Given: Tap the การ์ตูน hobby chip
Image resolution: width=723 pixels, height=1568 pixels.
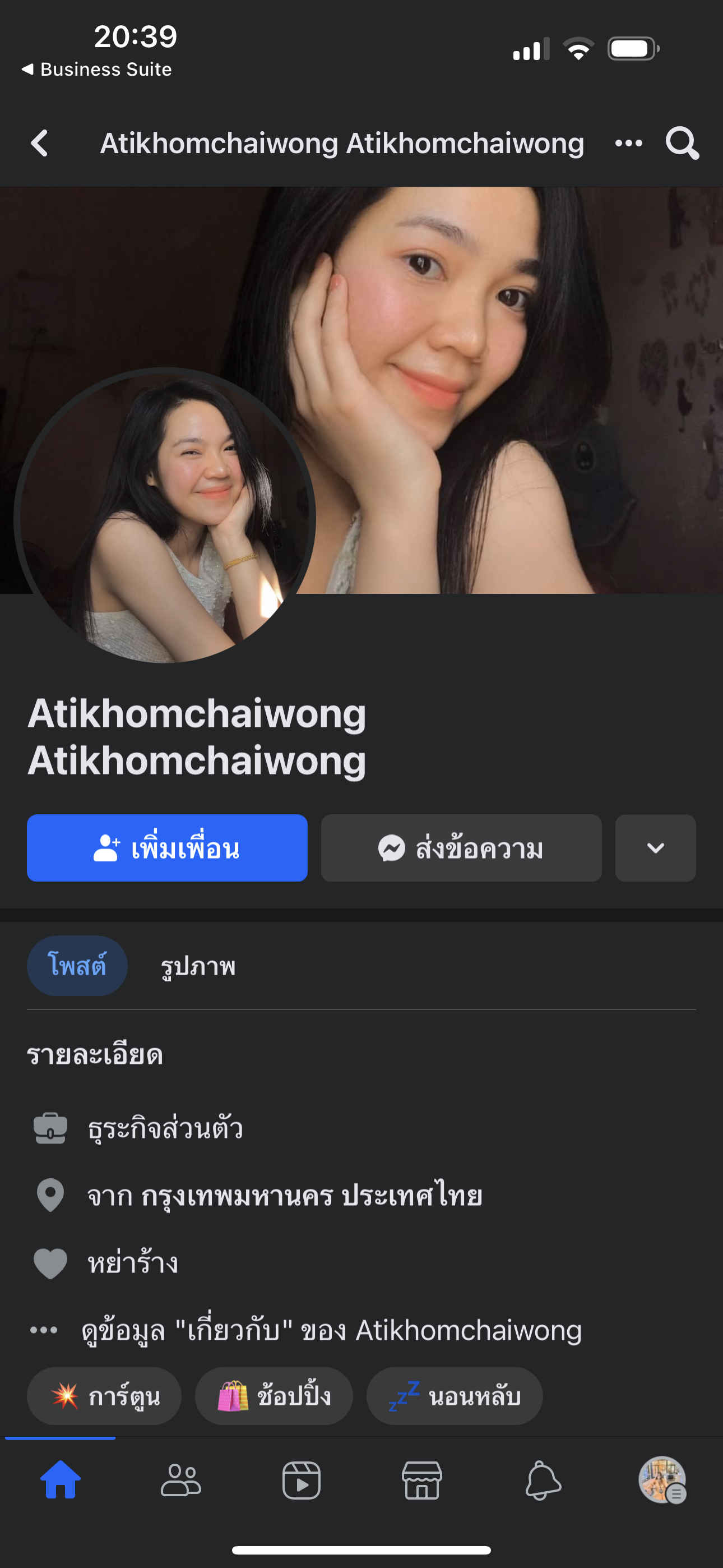Looking at the screenshot, I should click(104, 1396).
